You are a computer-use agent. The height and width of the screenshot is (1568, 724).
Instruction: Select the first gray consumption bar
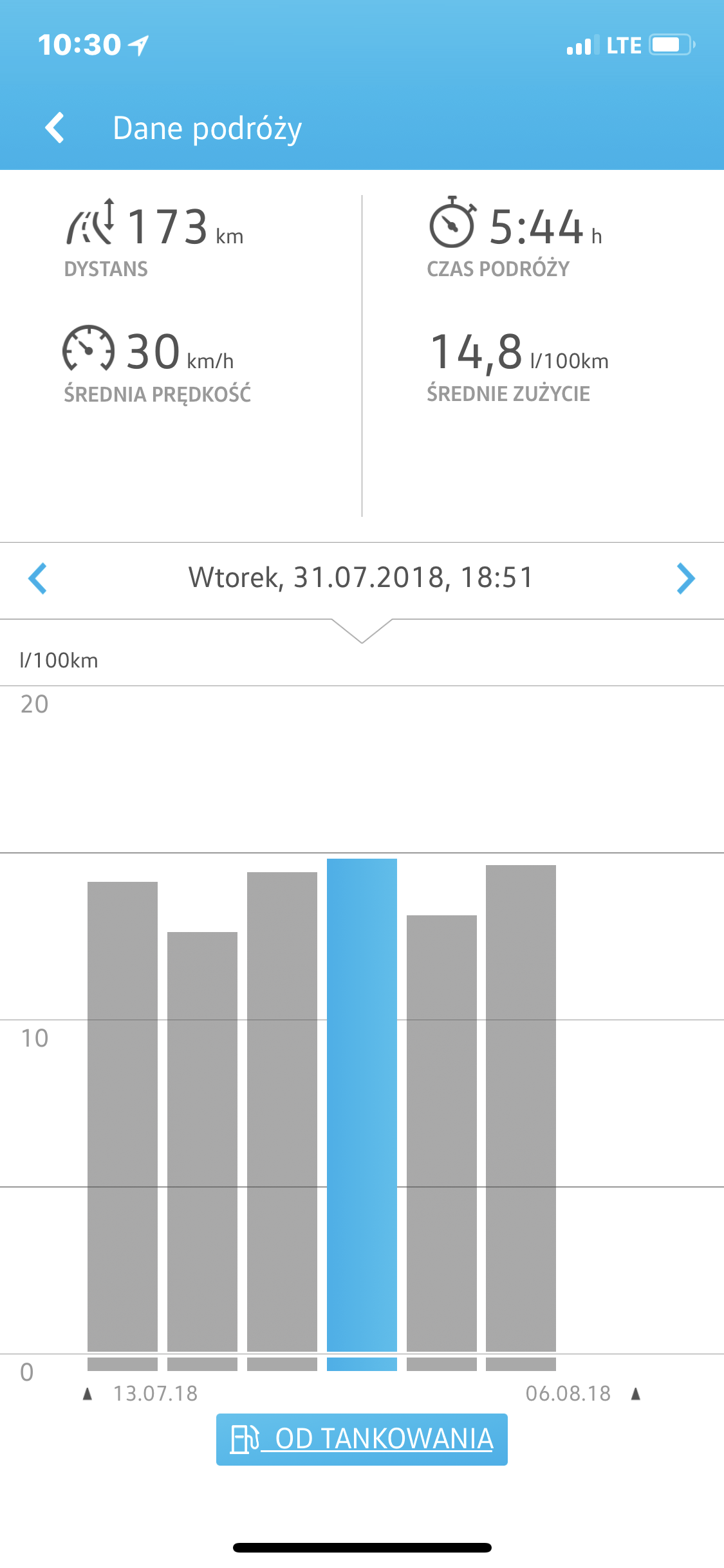(x=122, y=1117)
